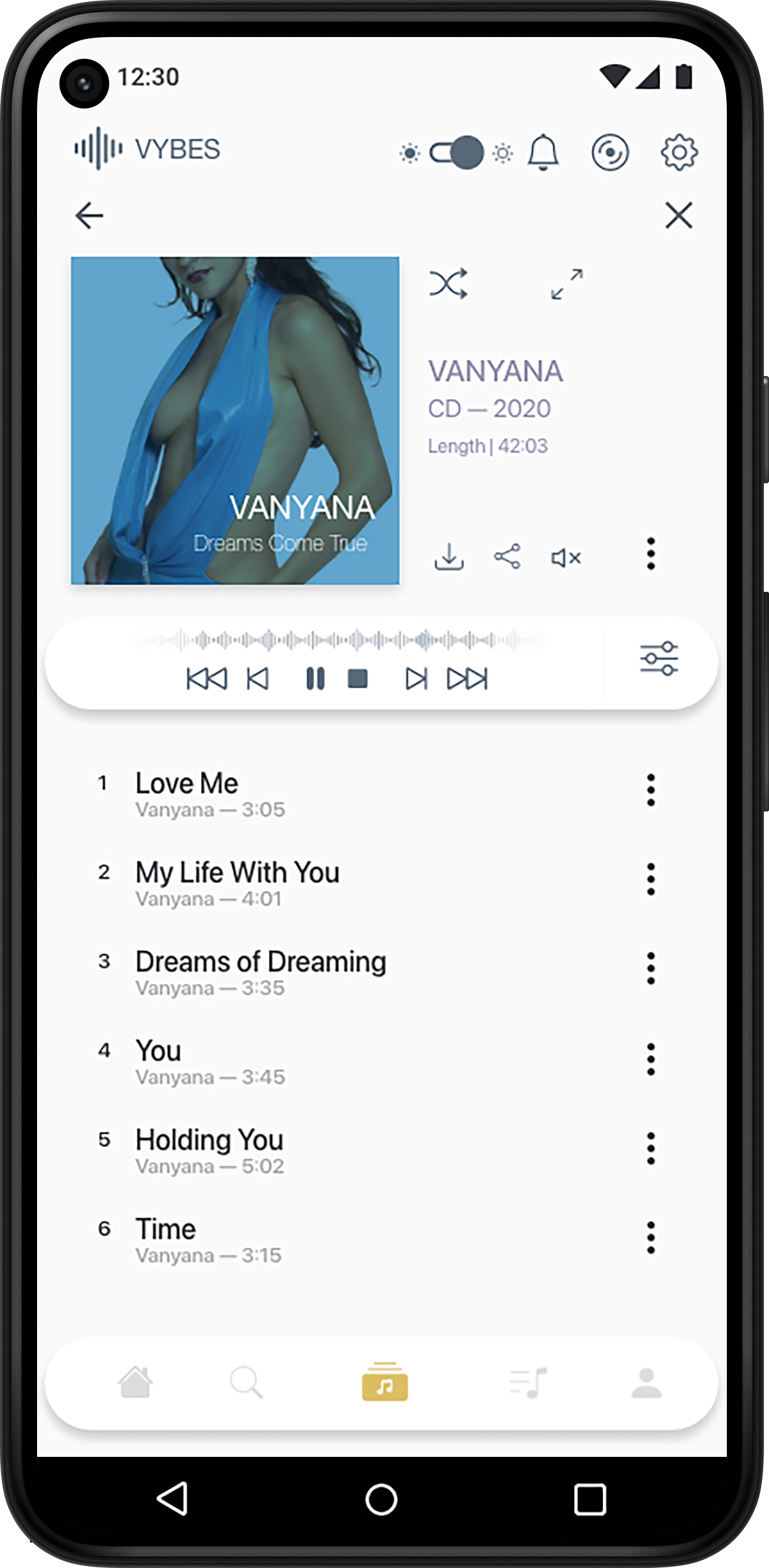This screenshot has height=1568, width=769.
Task: Switch to the Home tab
Action: pos(135,1382)
